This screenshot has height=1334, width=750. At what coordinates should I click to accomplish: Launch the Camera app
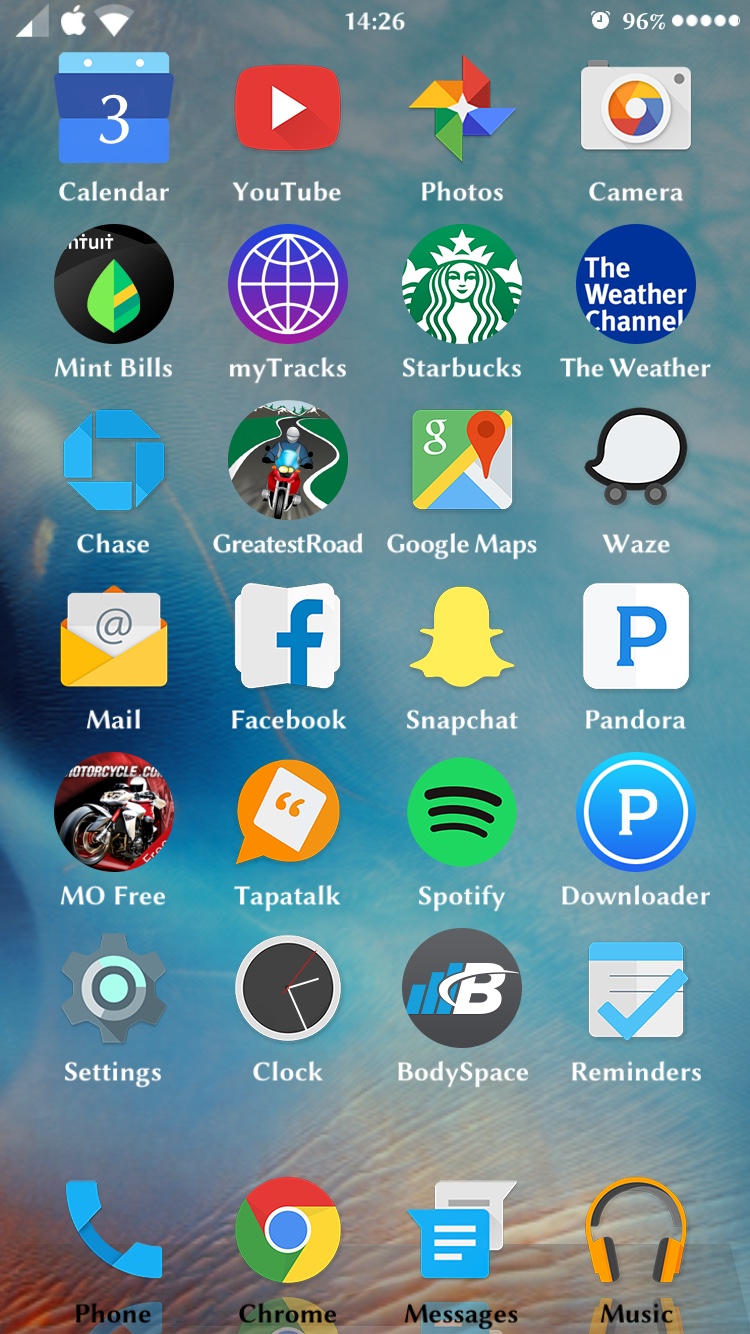[636, 109]
